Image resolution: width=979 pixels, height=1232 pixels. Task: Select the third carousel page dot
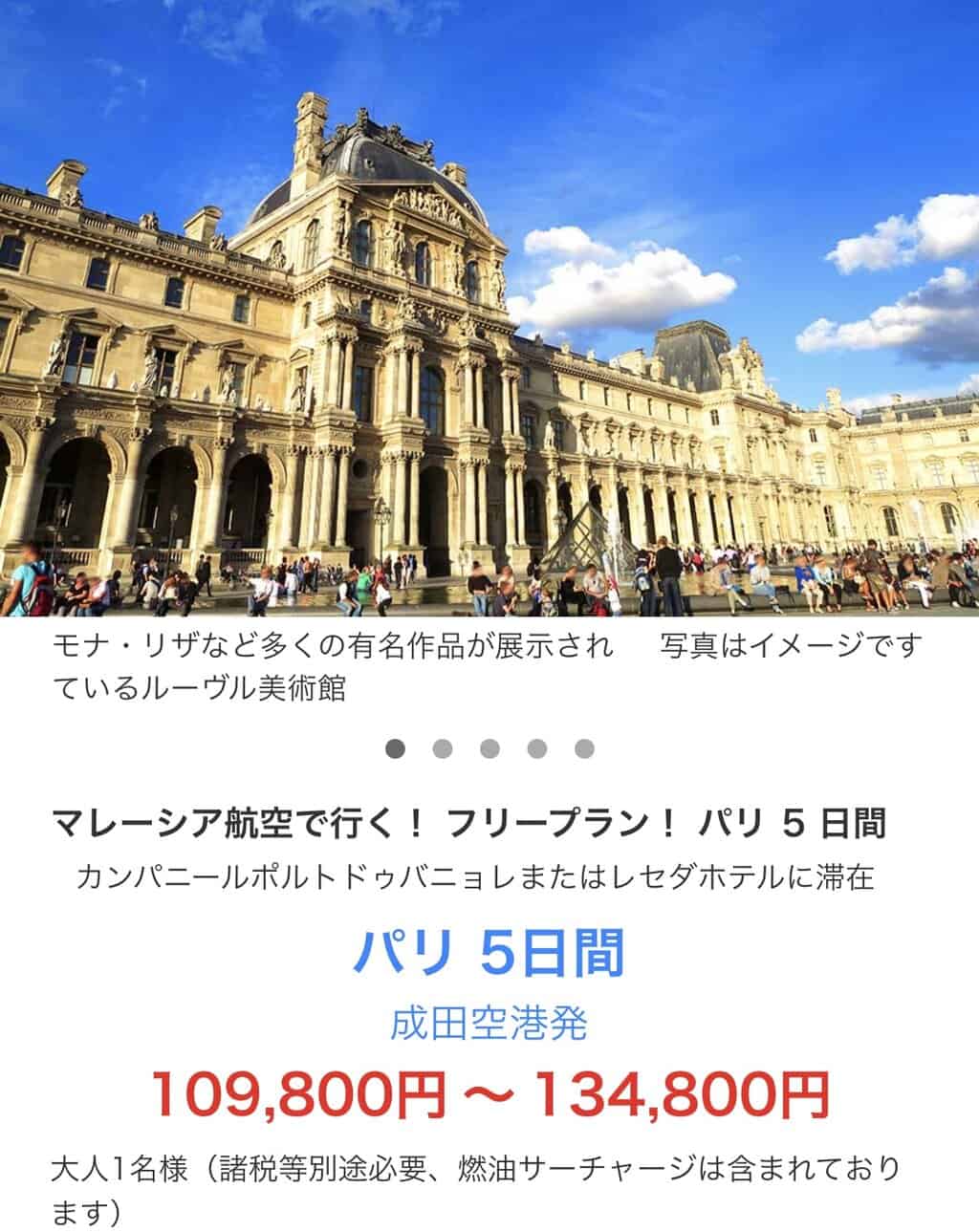[x=489, y=748]
